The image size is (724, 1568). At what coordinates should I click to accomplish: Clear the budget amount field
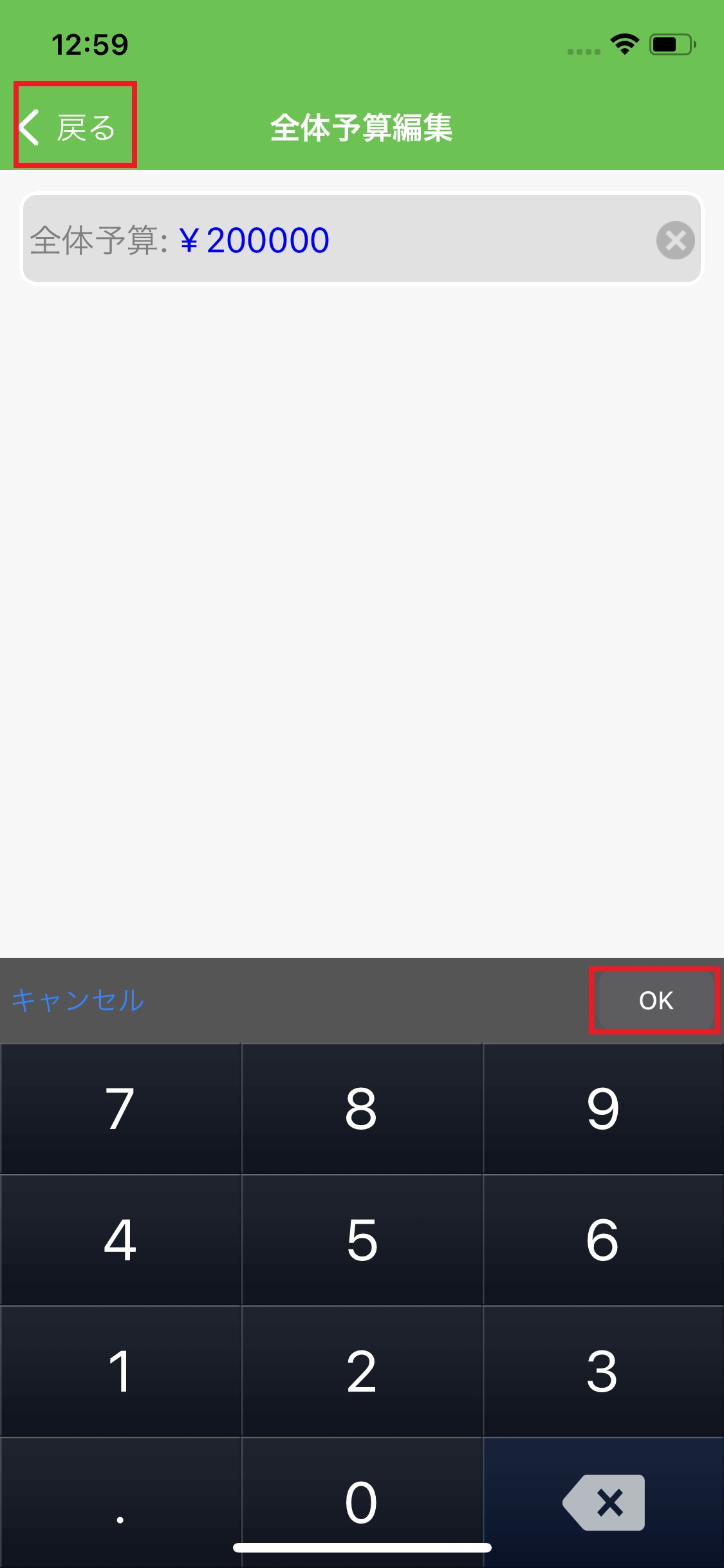tap(675, 240)
